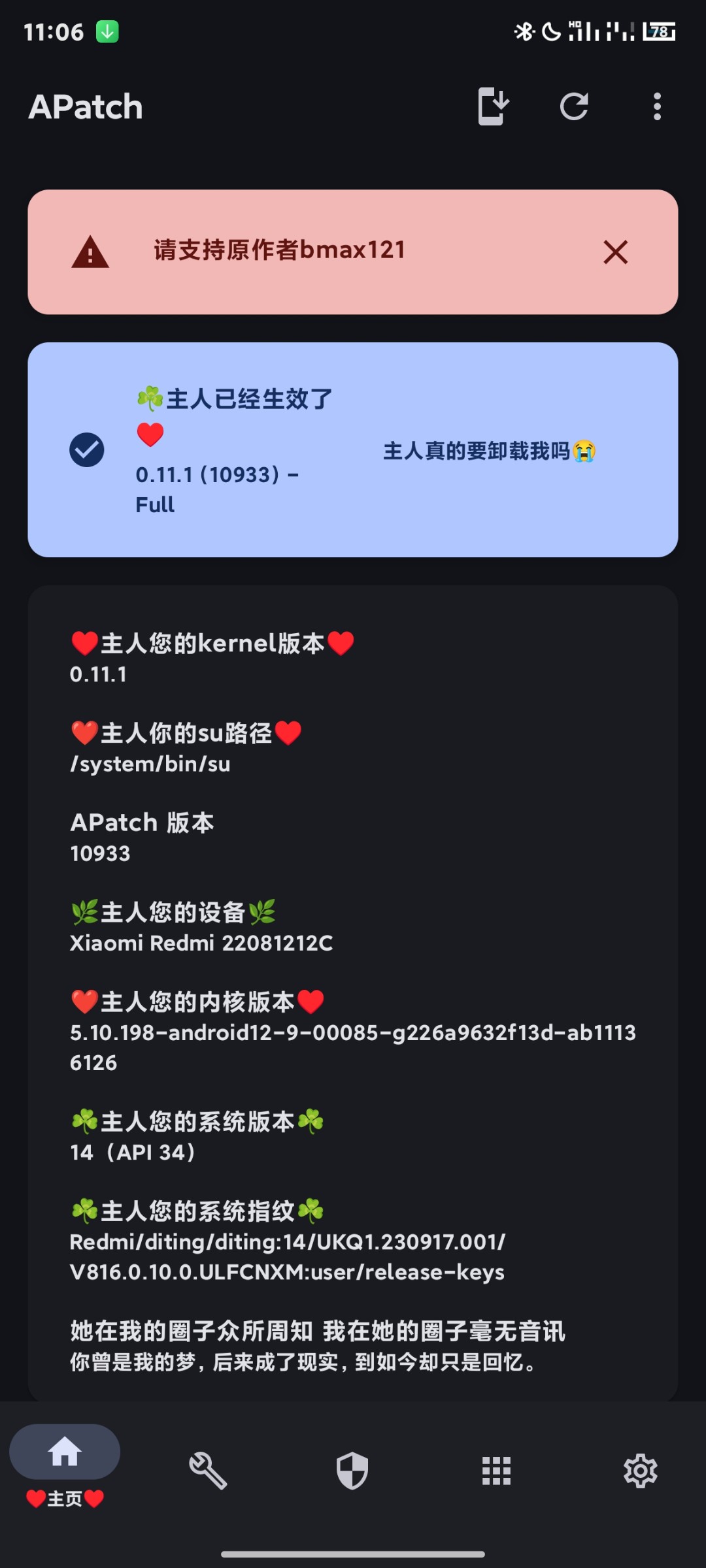Tap the install-to-device icon in app bar

click(x=494, y=106)
